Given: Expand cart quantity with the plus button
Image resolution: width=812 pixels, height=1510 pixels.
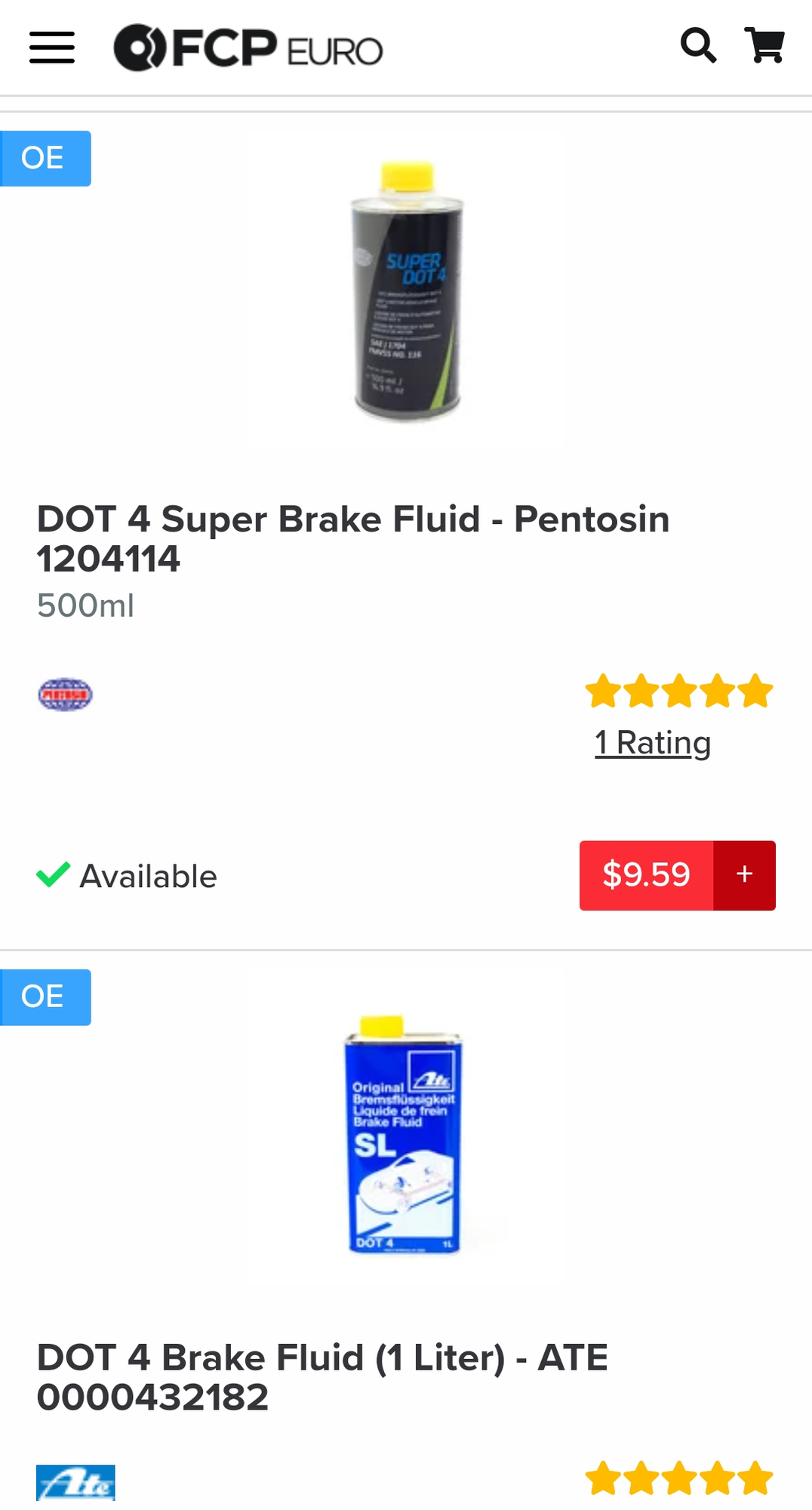Looking at the screenshot, I should (745, 874).
